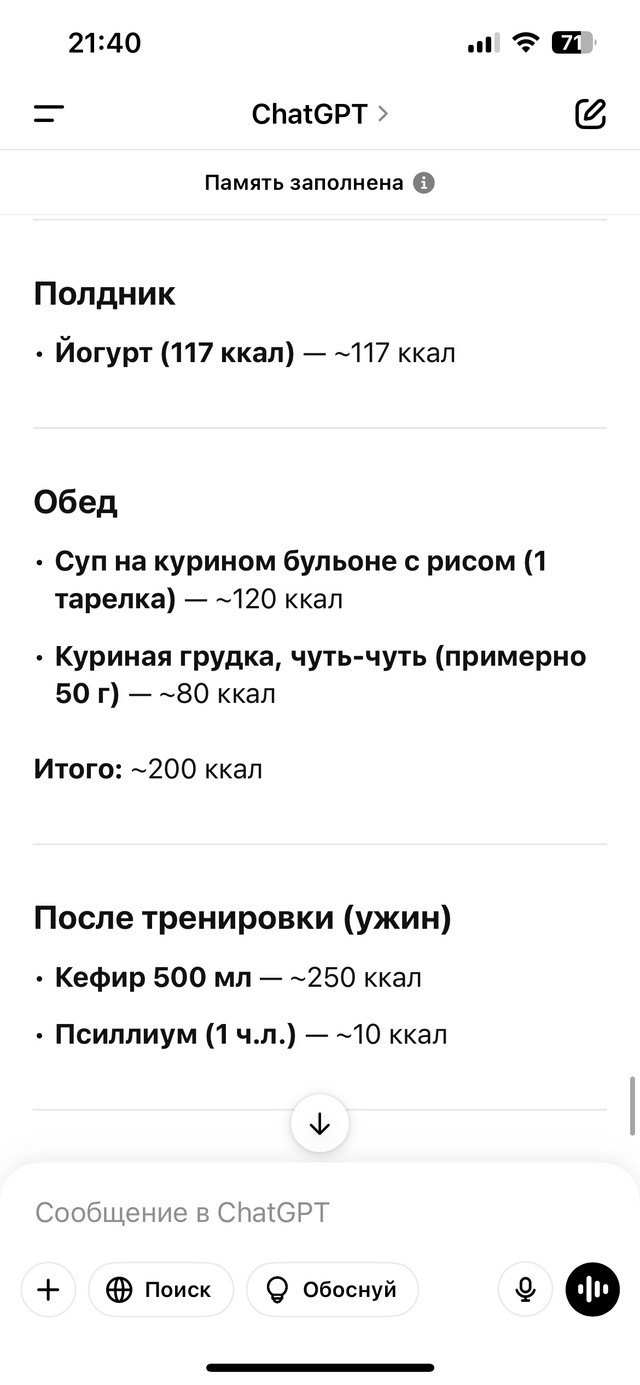The height and width of the screenshot is (1385, 640).
Task: Tap the info icon next to Память заполнена
Action: click(x=424, y=183)
